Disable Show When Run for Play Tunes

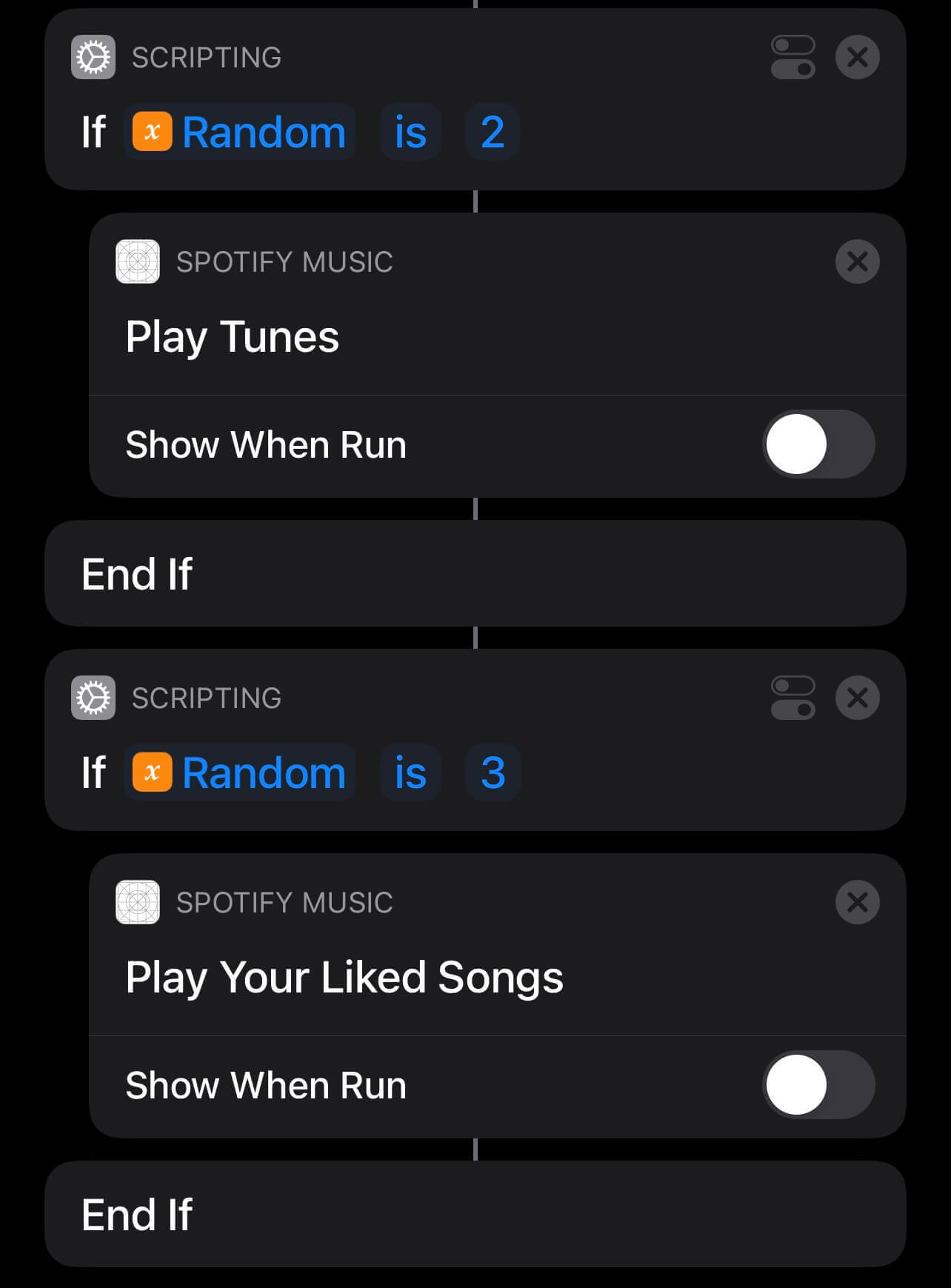[818, 444]
